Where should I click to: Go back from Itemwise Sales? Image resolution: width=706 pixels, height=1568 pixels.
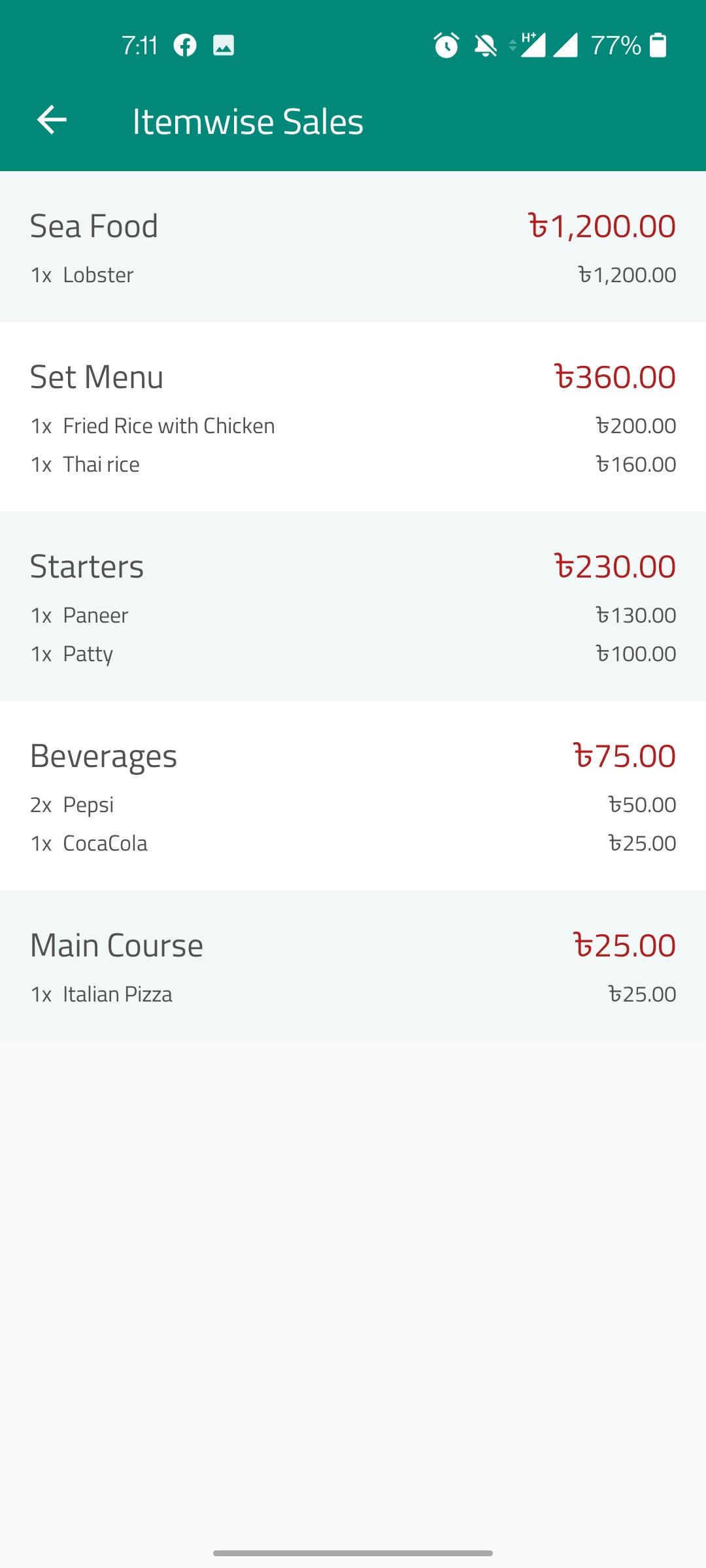click(x=52, y=120)
